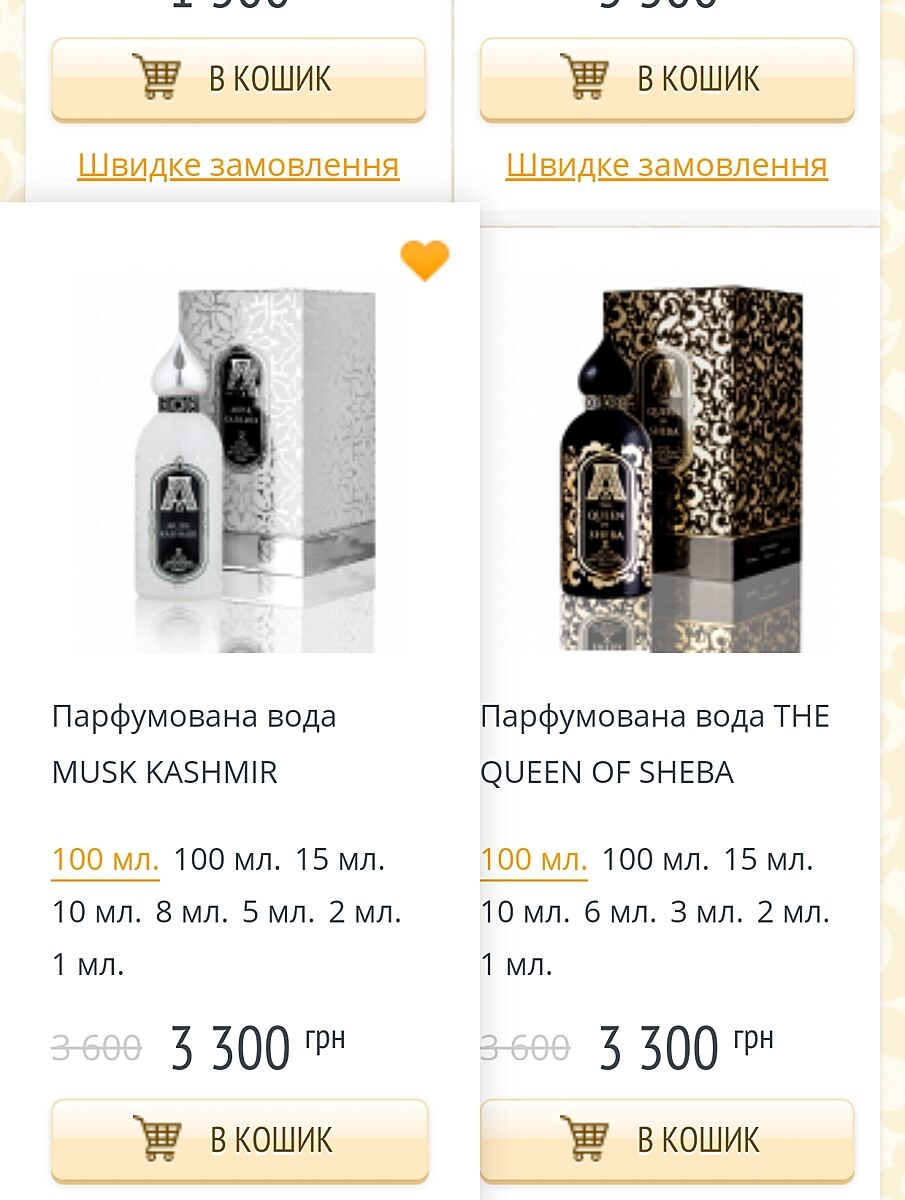Image resolution: width=905 pixels, height=1200 pixels.
Task: Open the Парфумована вода MUSK KASHMIR title
Action: (194, 744)
